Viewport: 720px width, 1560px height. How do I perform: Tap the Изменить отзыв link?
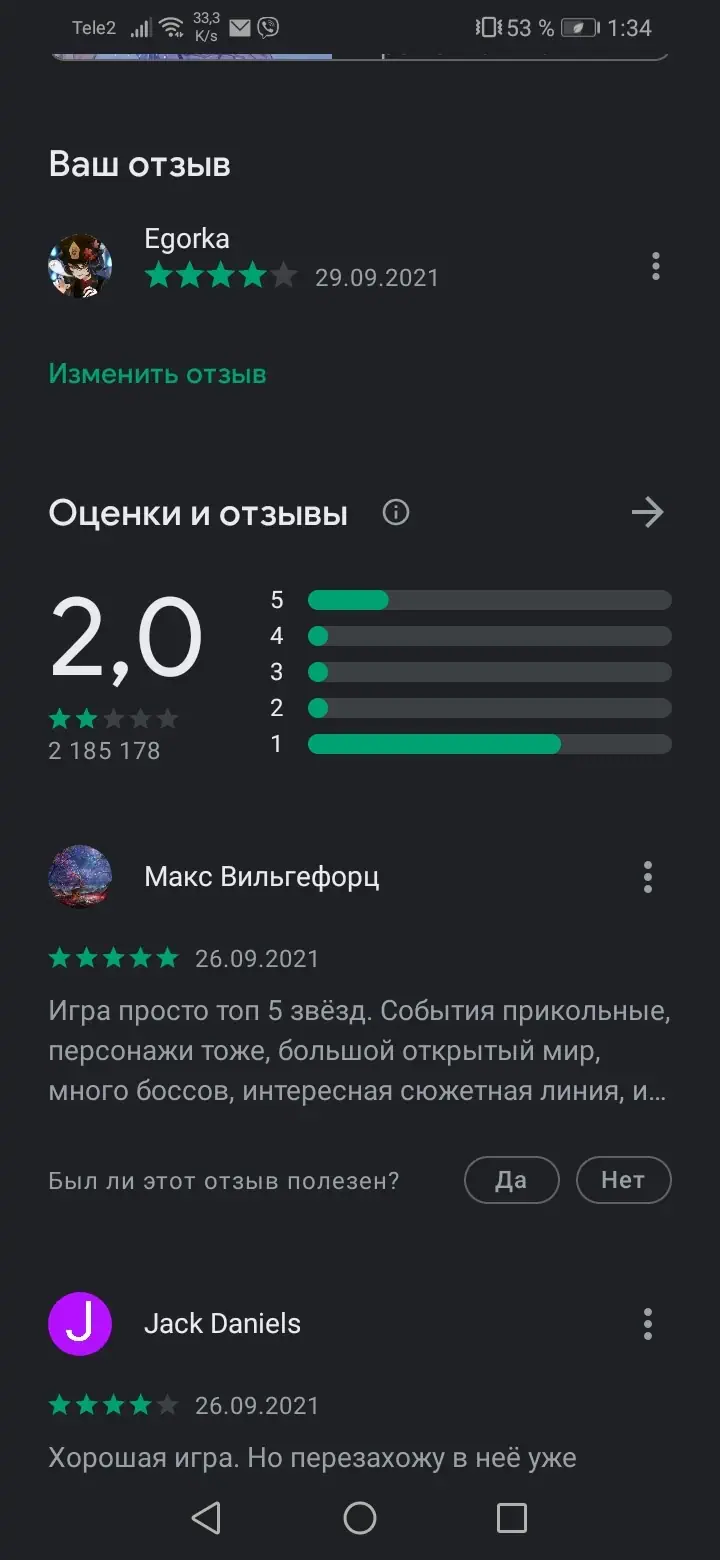coord(158,374)
